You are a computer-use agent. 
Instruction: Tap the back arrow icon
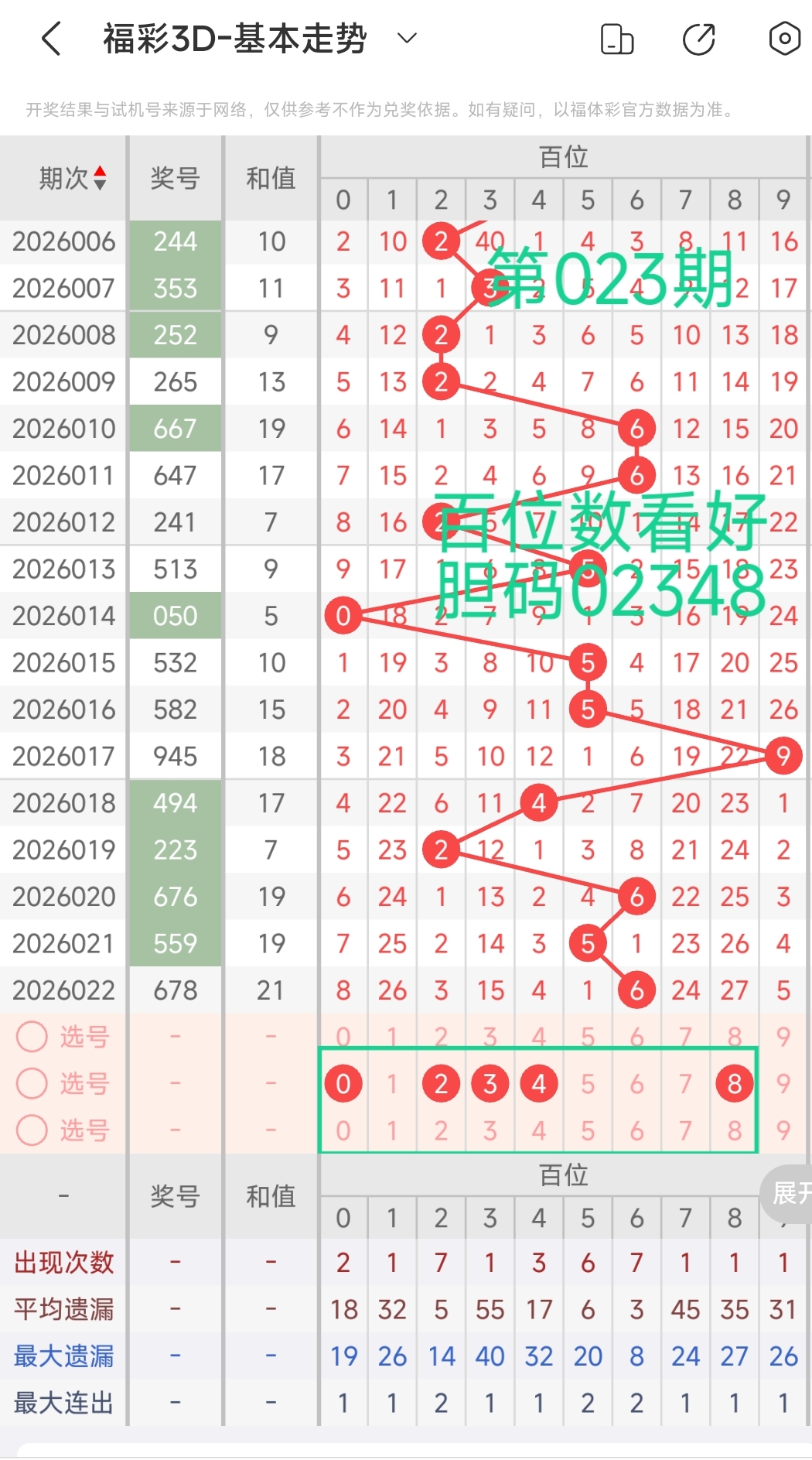[x=50, y=38]
